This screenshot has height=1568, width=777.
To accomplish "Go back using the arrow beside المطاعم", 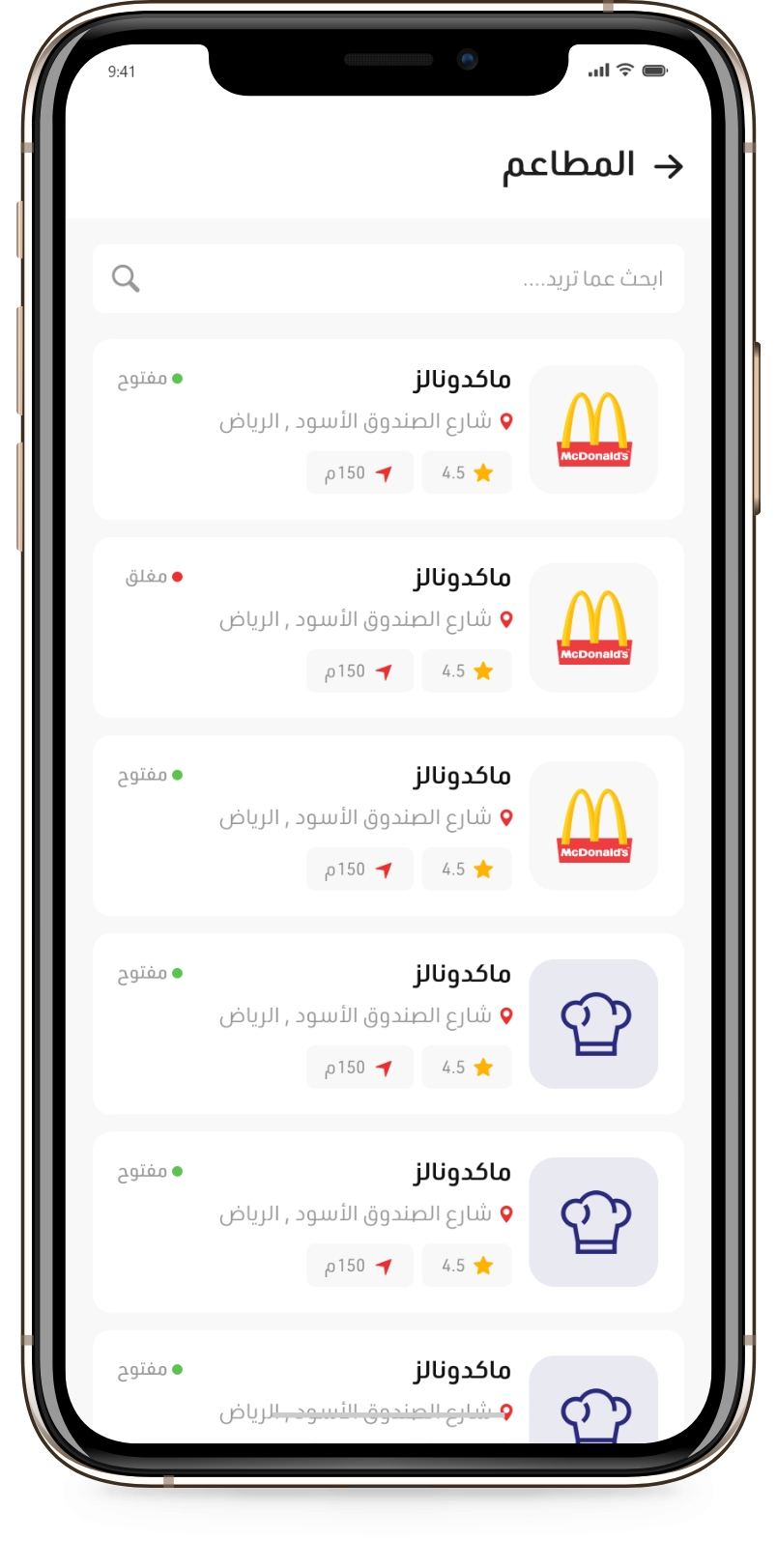I will coord(668,166).
